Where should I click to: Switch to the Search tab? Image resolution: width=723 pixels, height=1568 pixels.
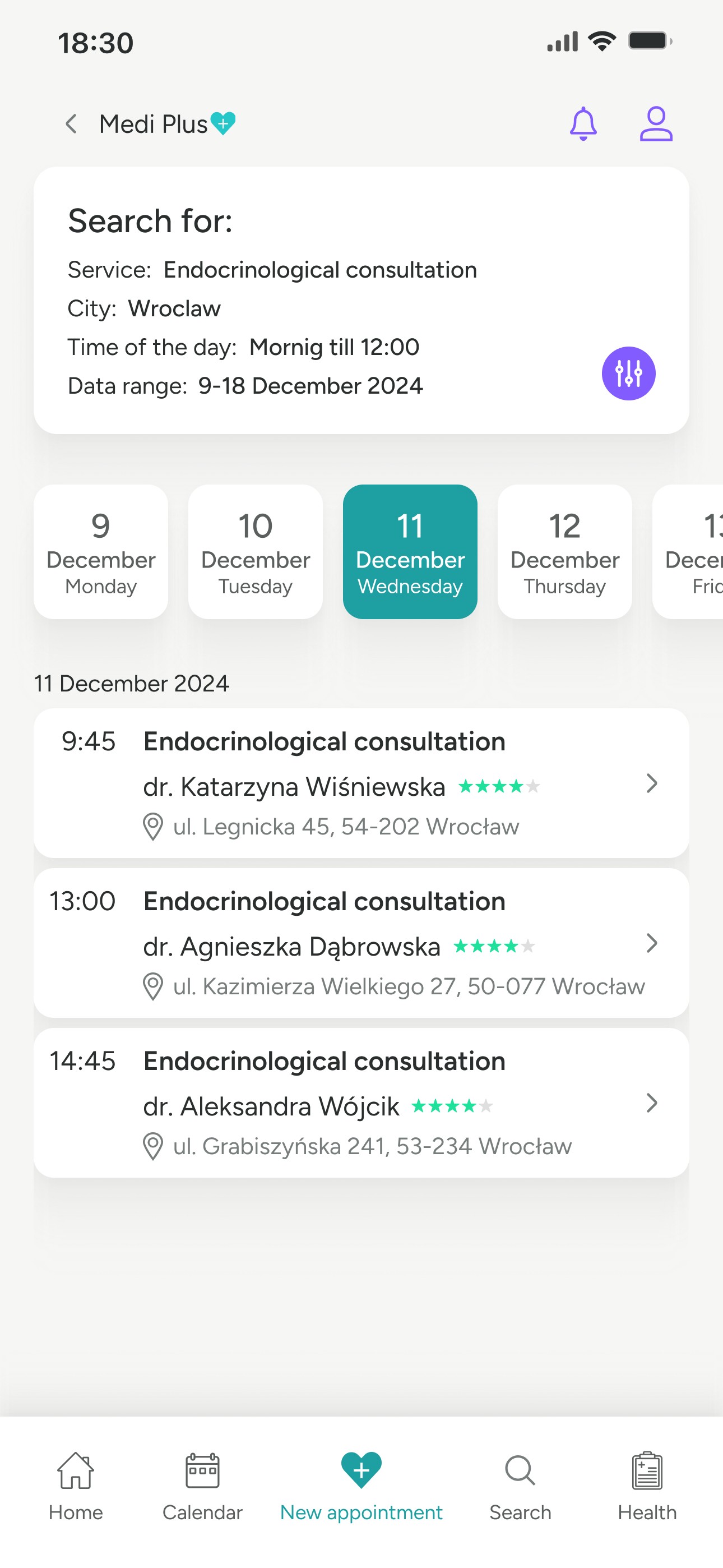pos(520,1487)
